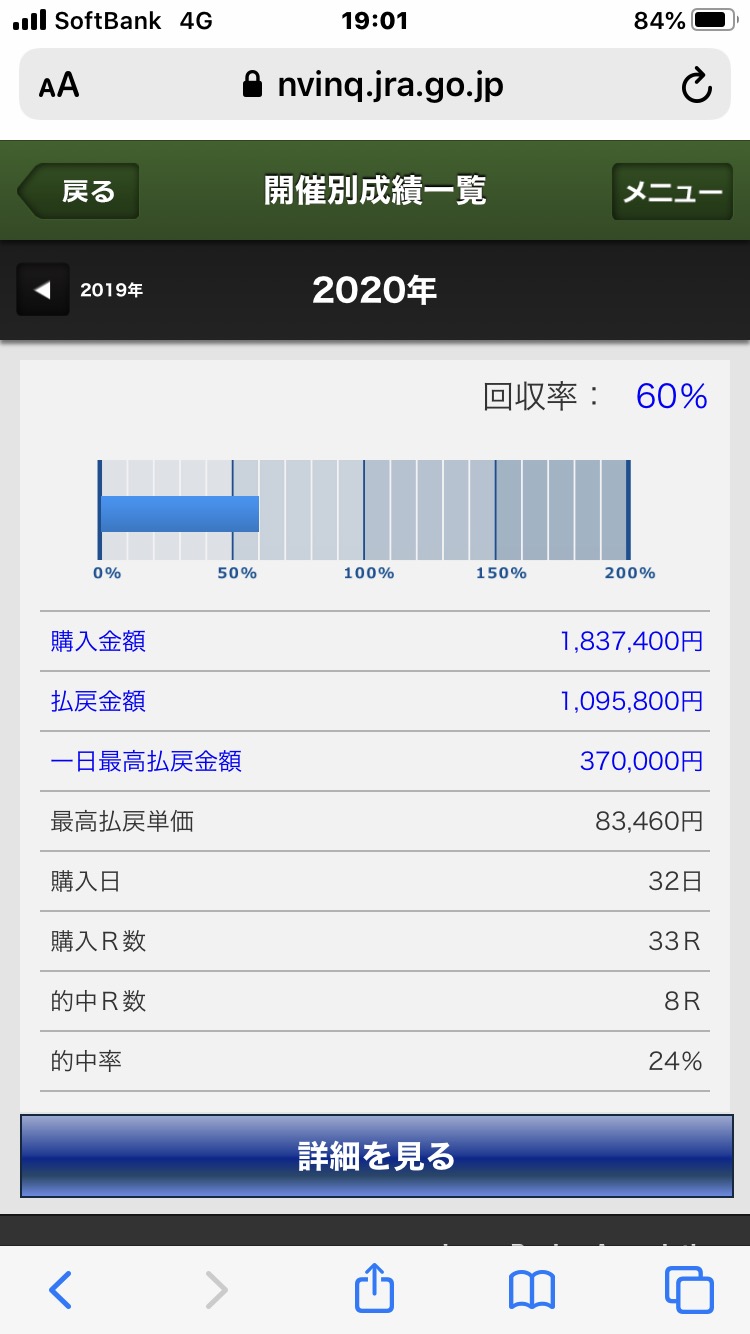Tap the 戻る back button
This screenshot has height=1334, width=750.
coord(80,191)
